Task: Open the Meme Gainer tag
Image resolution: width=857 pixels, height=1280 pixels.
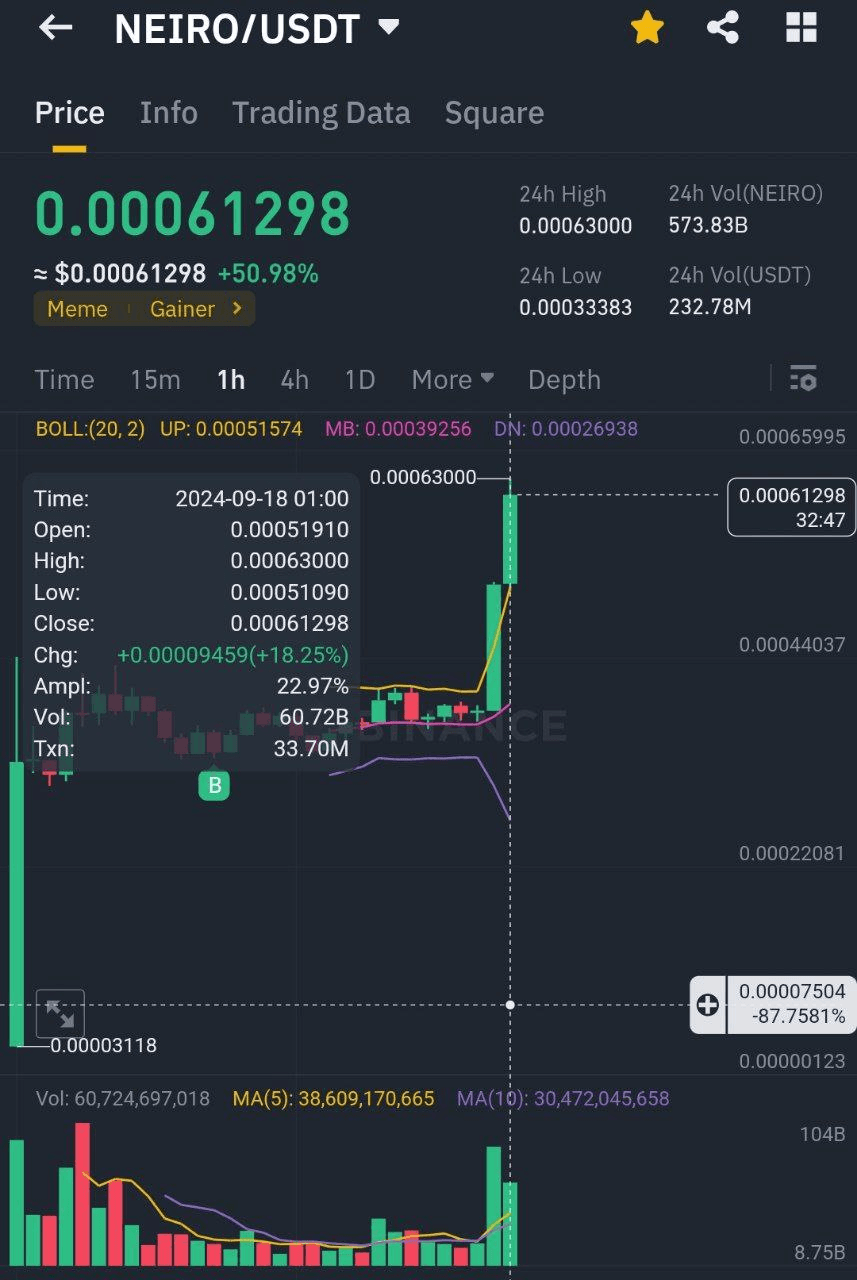Action: click(x=144, y=309)
